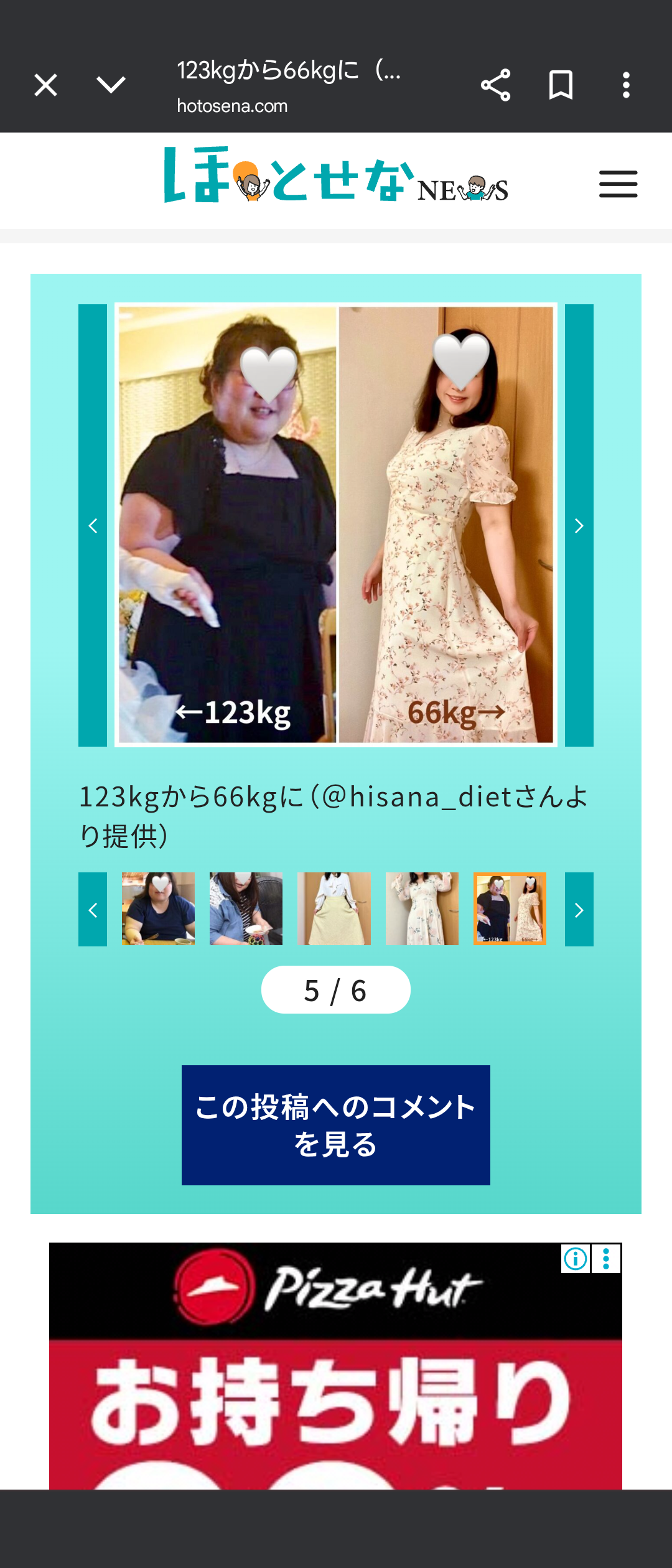Close the in-app browser tab
Image resolution: width=672 pixels, height=1568 pixels.
click(x=45, y=85)
